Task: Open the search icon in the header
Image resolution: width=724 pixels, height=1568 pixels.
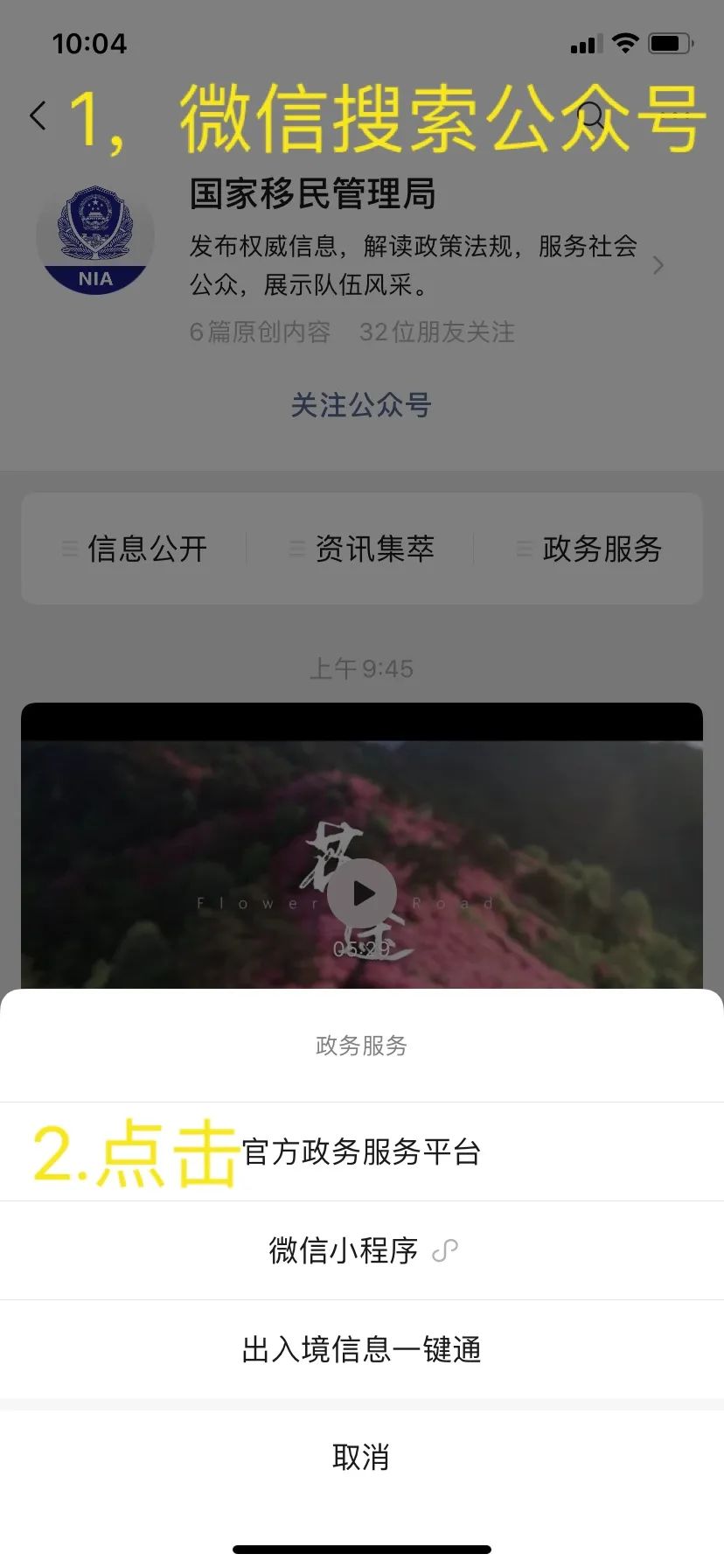Action: tap(590, 115)
